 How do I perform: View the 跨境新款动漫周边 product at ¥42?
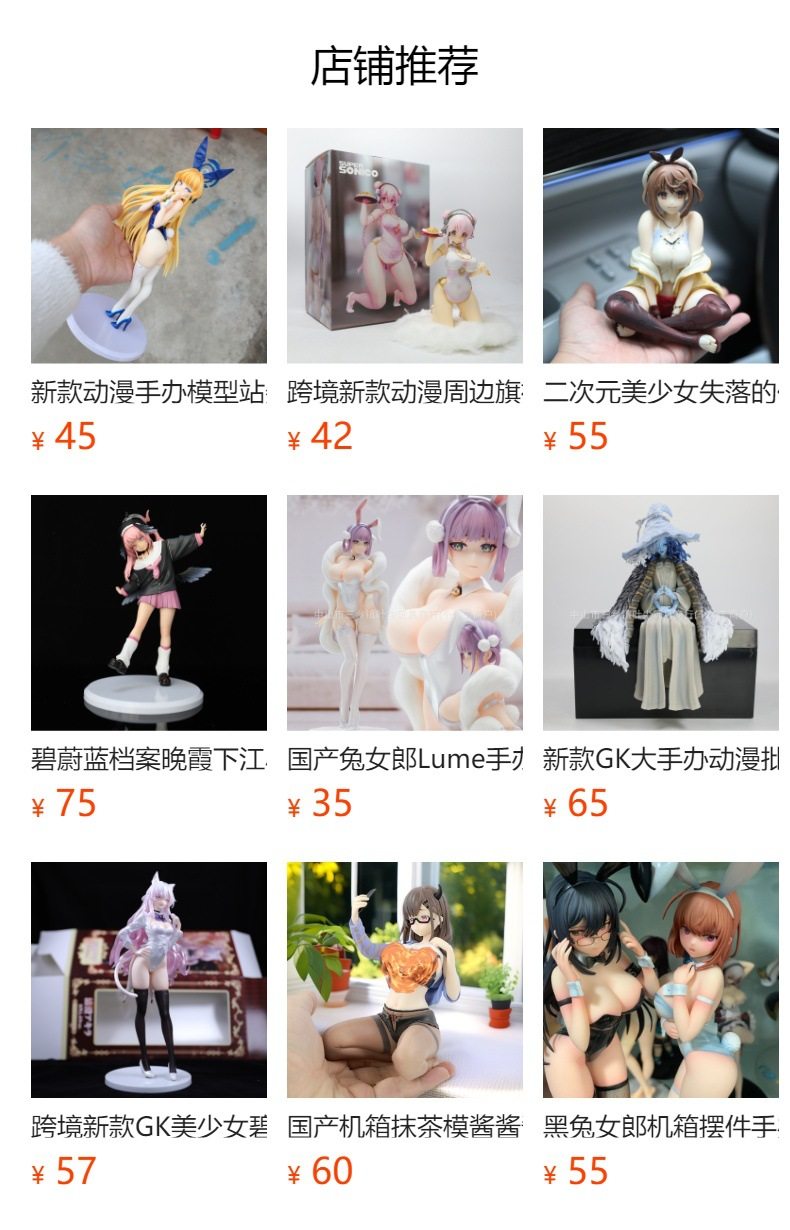(x=404, y=246)
